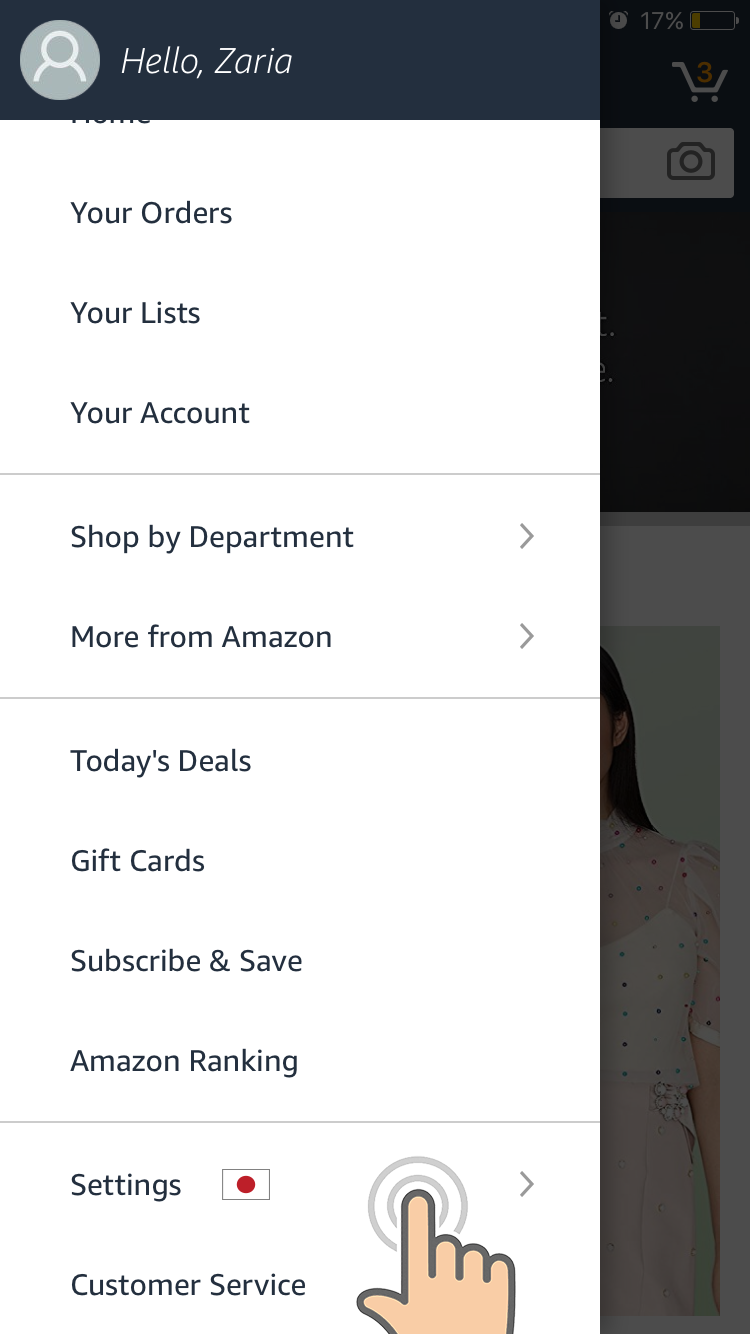
Task: Open Your Lists
Action: click(300, 313)
